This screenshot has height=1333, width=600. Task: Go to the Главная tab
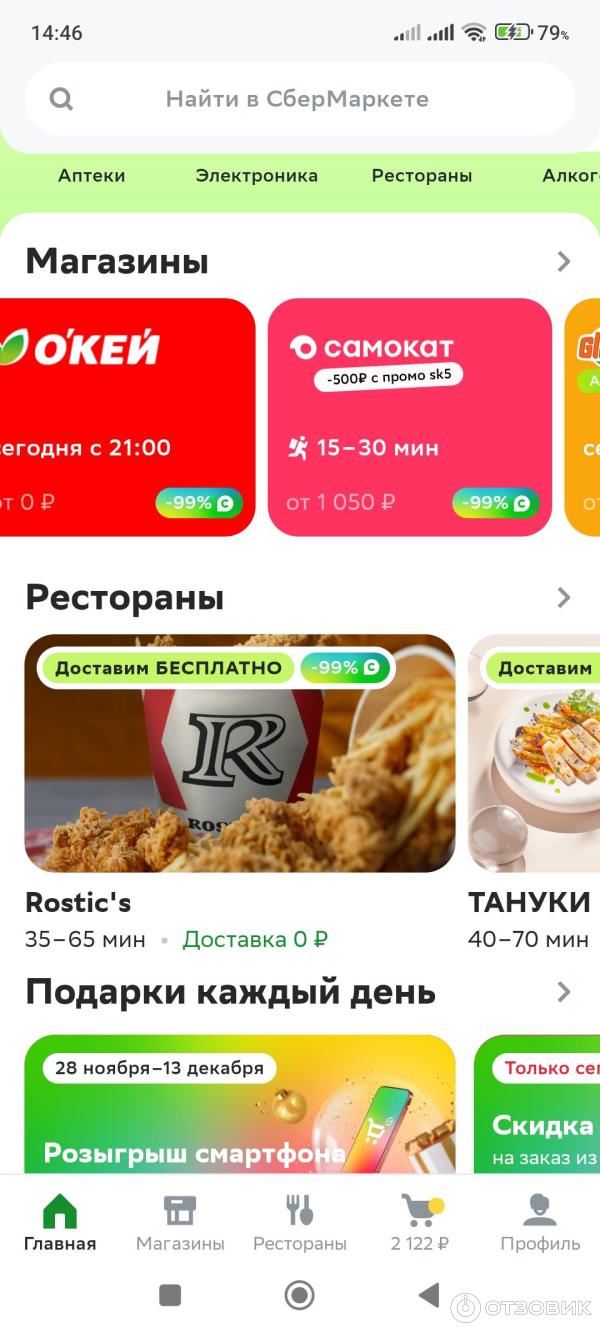[60, 1222]
